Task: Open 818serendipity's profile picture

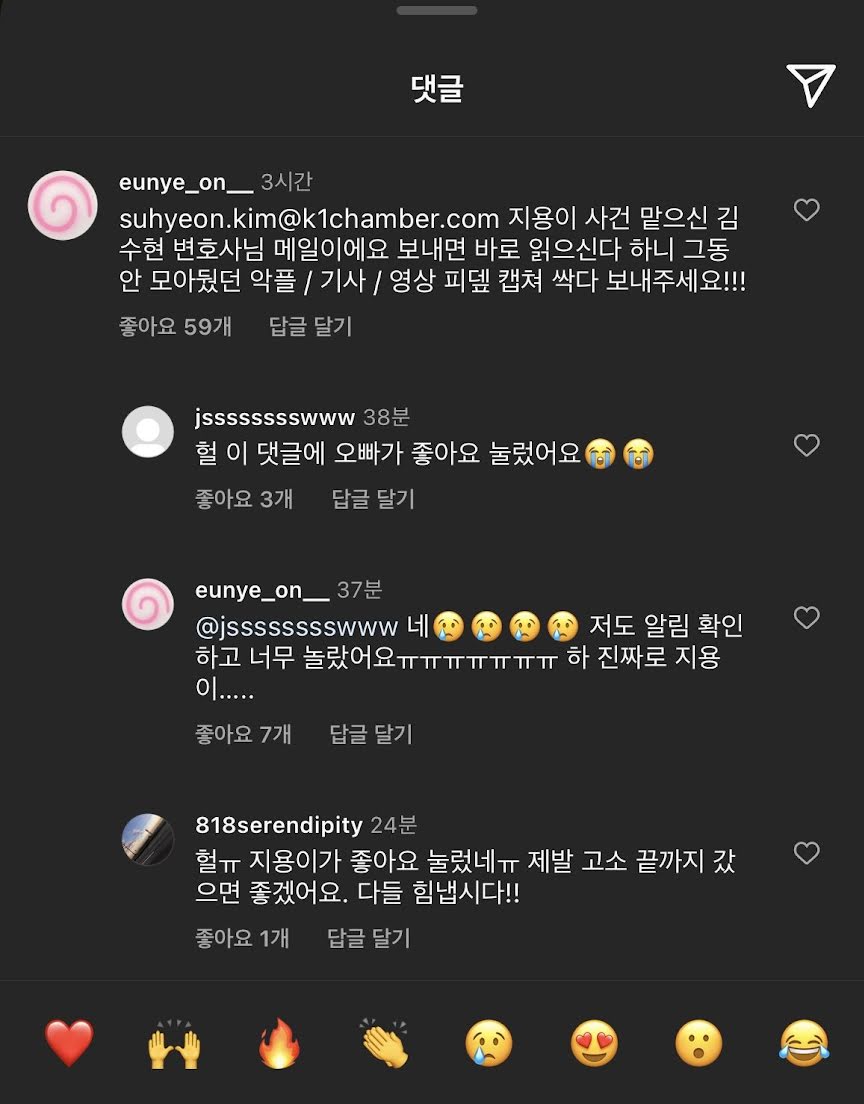Action: pos(148,839)
